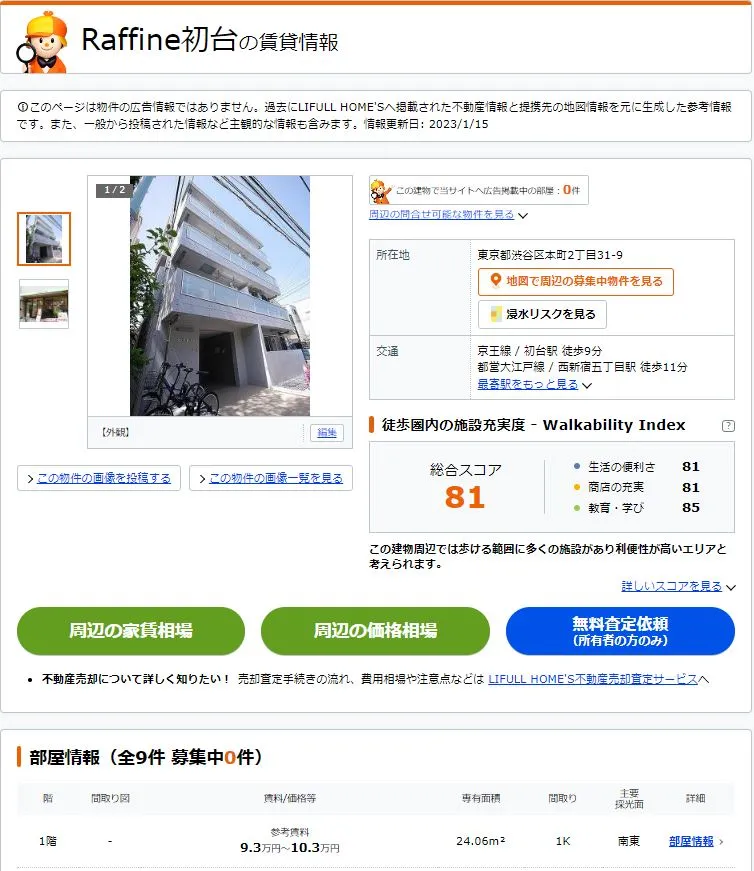Expand 最寄駅をもっと見る
This screenshot has height=871, width=754.
point(534,384)
